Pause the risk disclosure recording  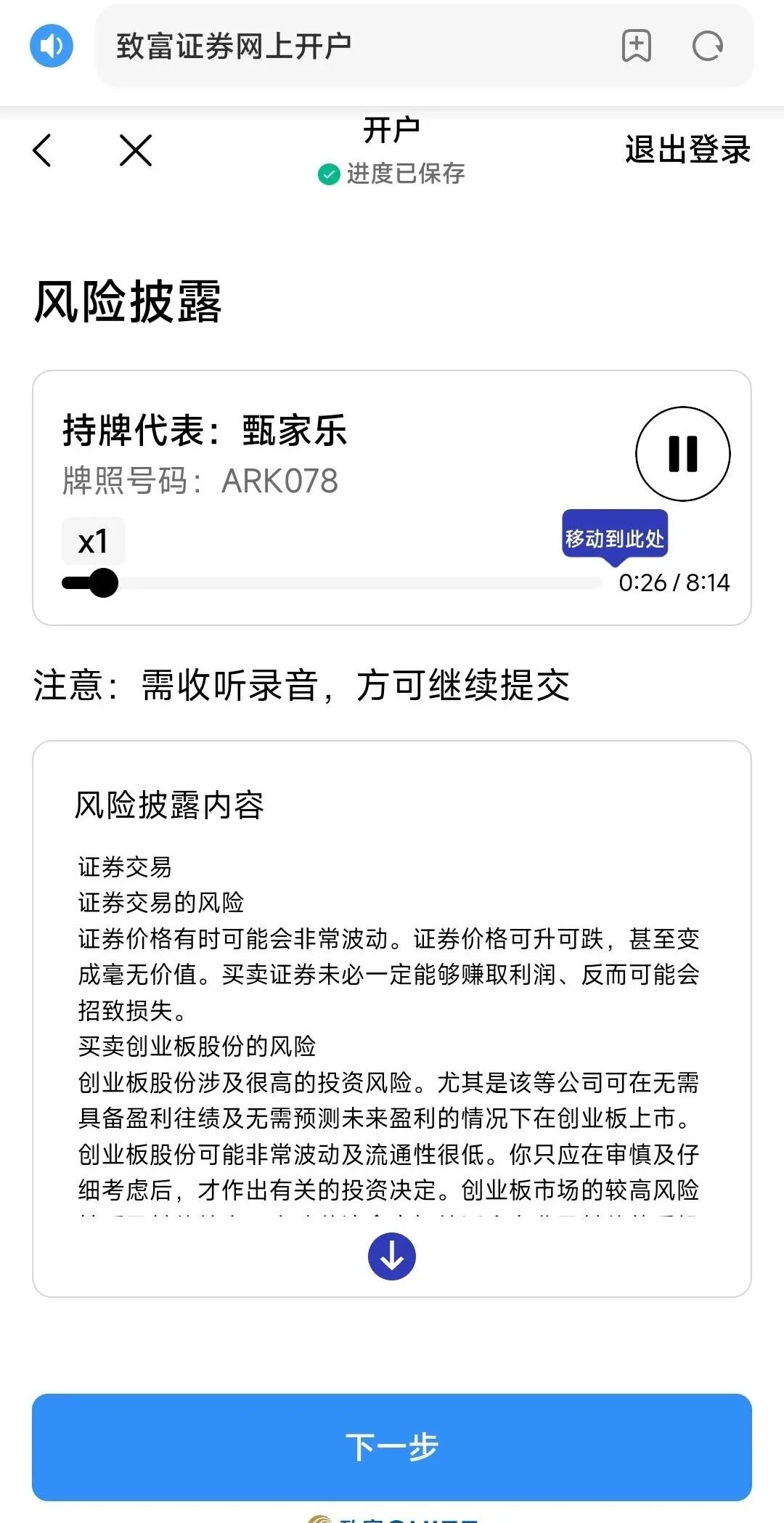point(682,454)
